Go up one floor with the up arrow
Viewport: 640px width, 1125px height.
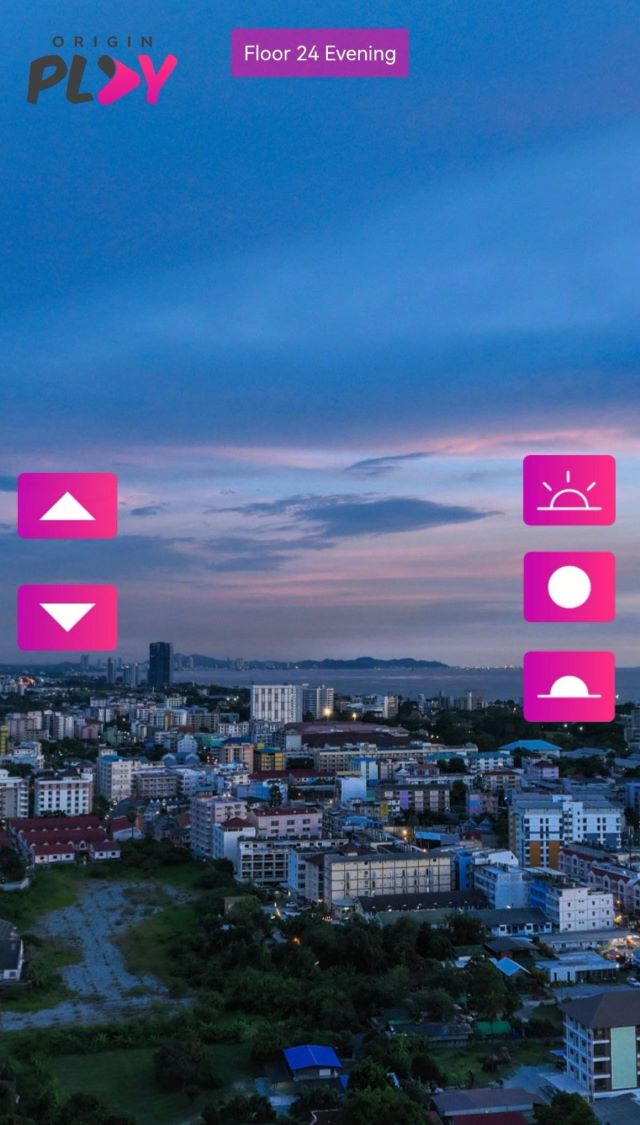tap(67, 506)
